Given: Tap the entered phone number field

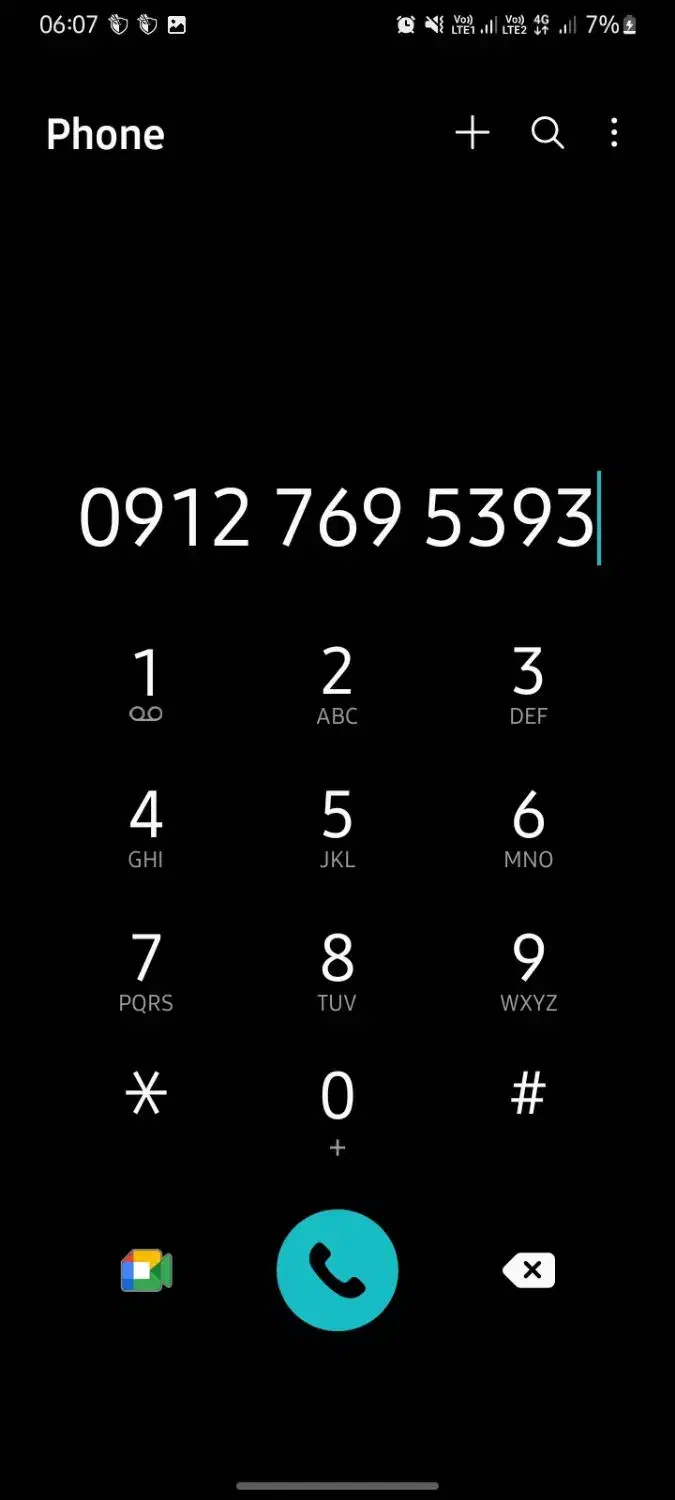Looking at the screenshot, I should (x=338, y=518).
